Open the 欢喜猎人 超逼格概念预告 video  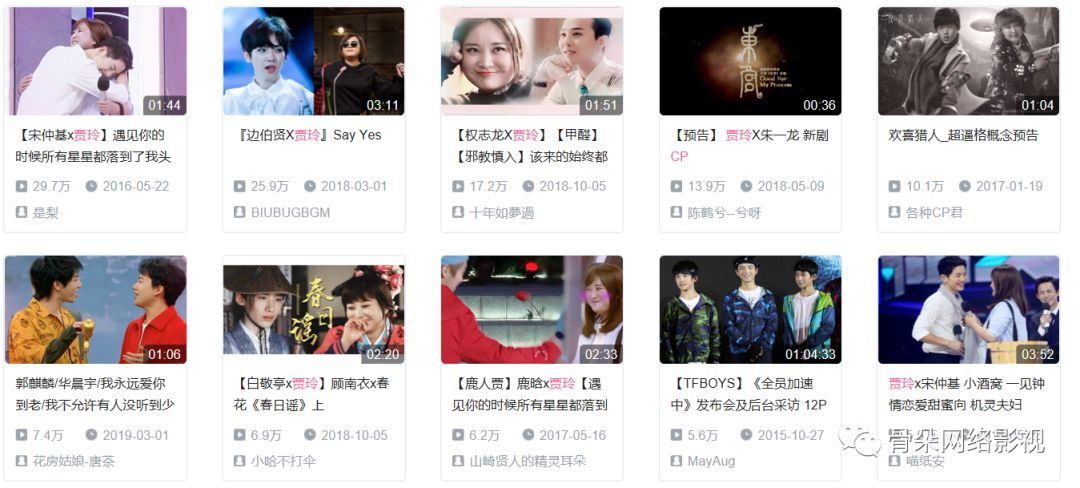point(968,62)
